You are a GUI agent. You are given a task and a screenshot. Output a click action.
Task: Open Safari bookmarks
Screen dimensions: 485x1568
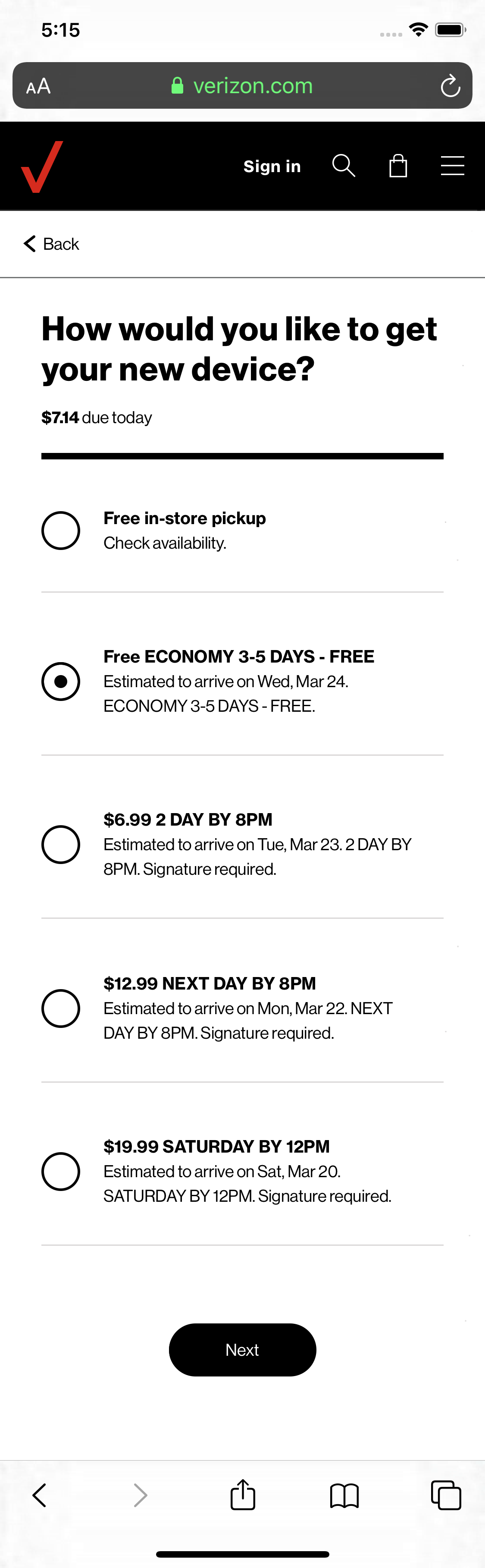pyautogui.click(x=344, y=1495)
